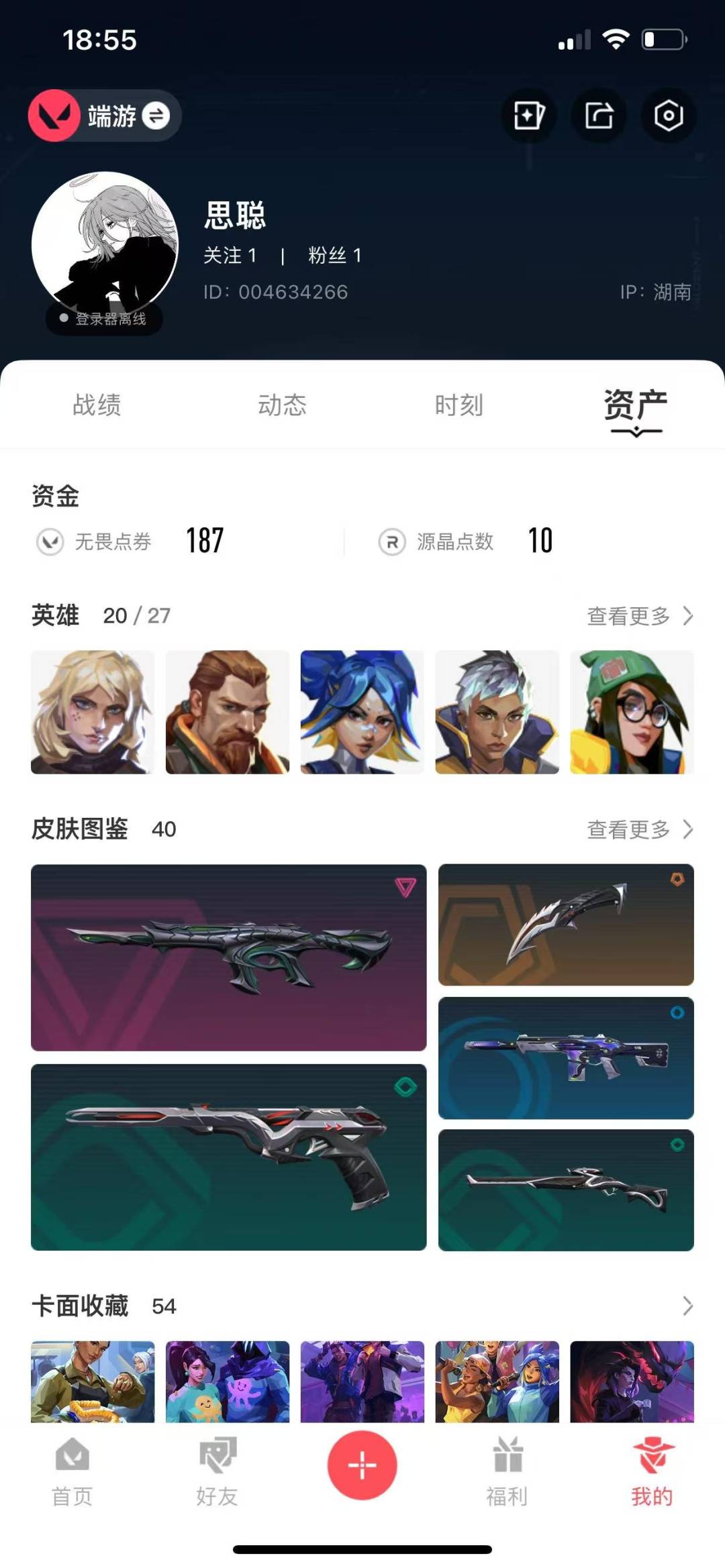This screenshot has width=725, height=1568.
Task: Switch to the 战绩 tab
Action: click(x=97, y=405)
